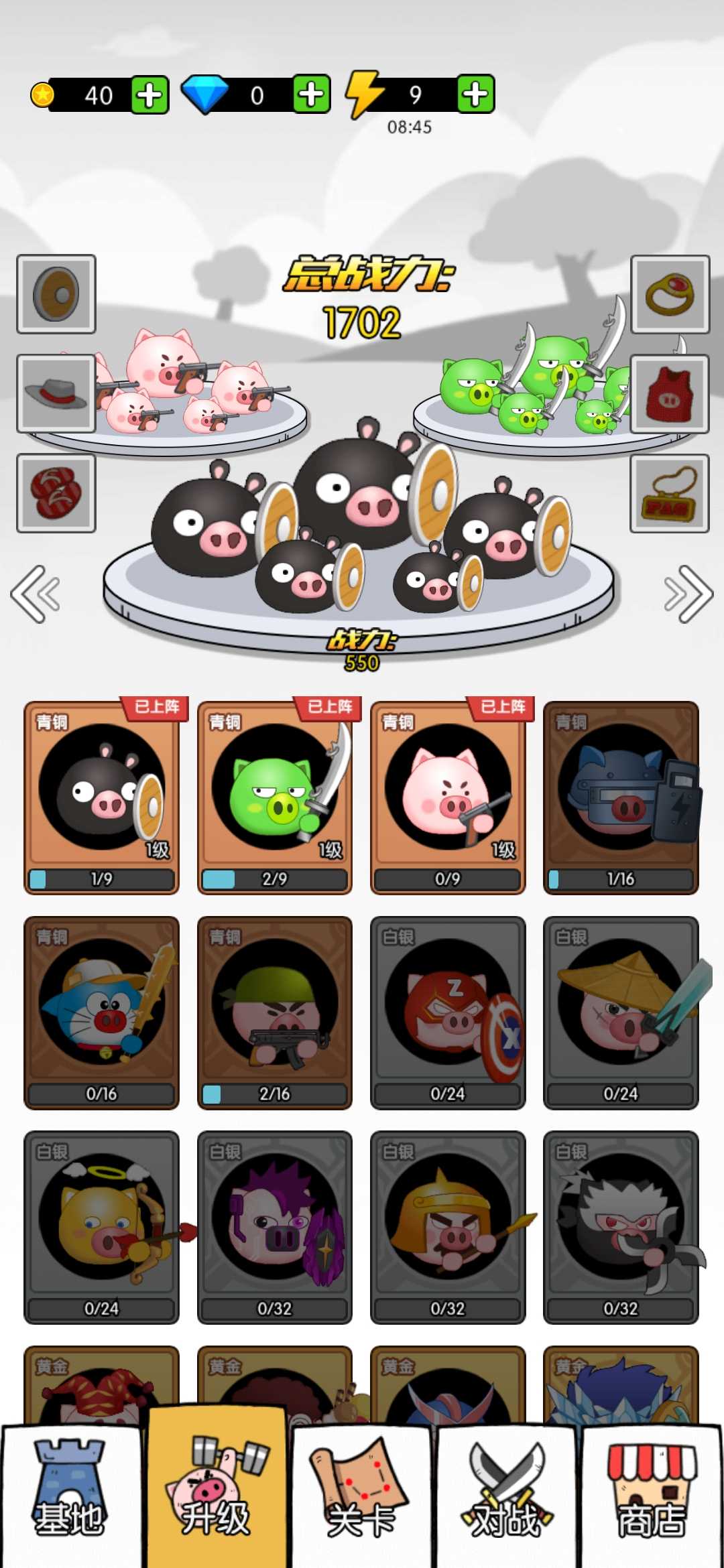Go to the next squad with right arrow
The image size is (724, 1568).
tap(688, 594)
